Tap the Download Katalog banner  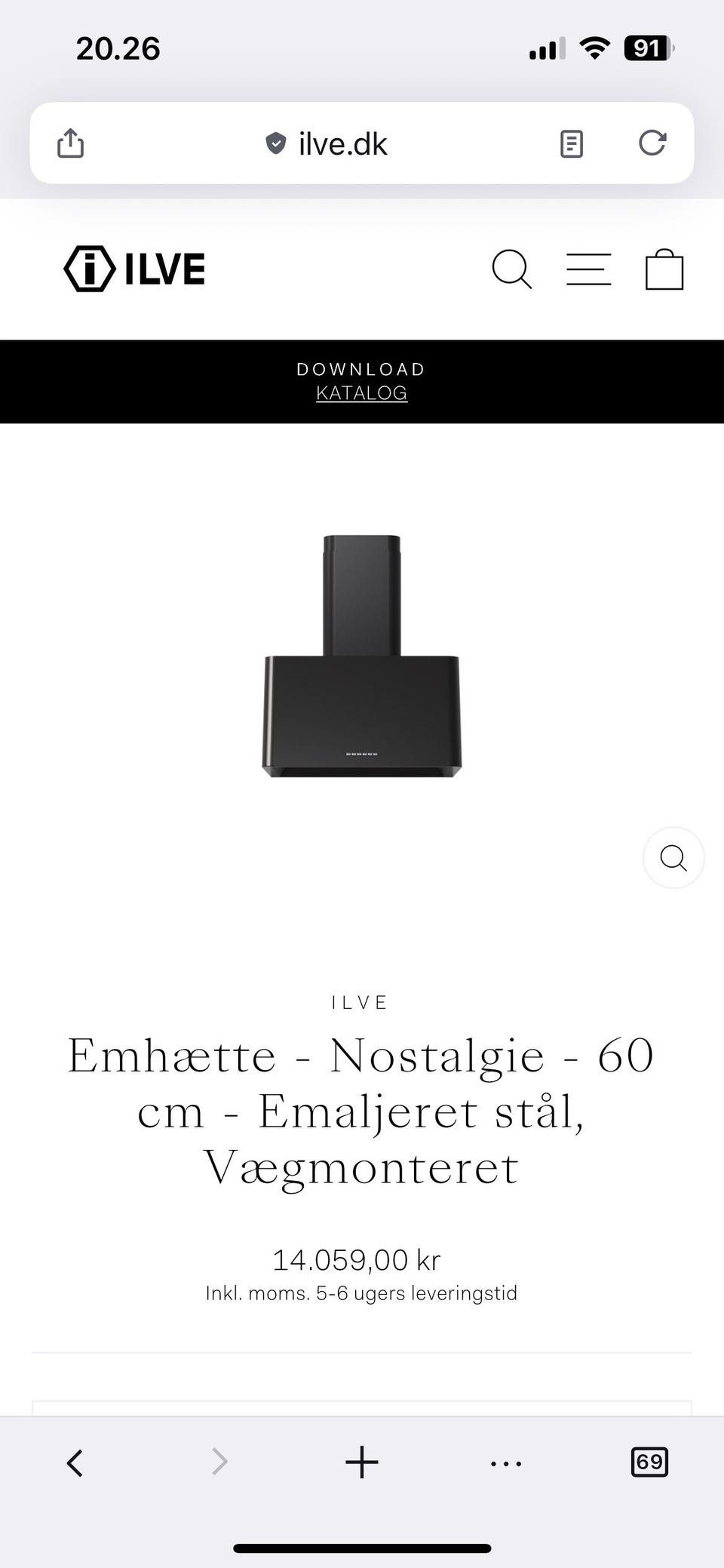coord(360,380)
